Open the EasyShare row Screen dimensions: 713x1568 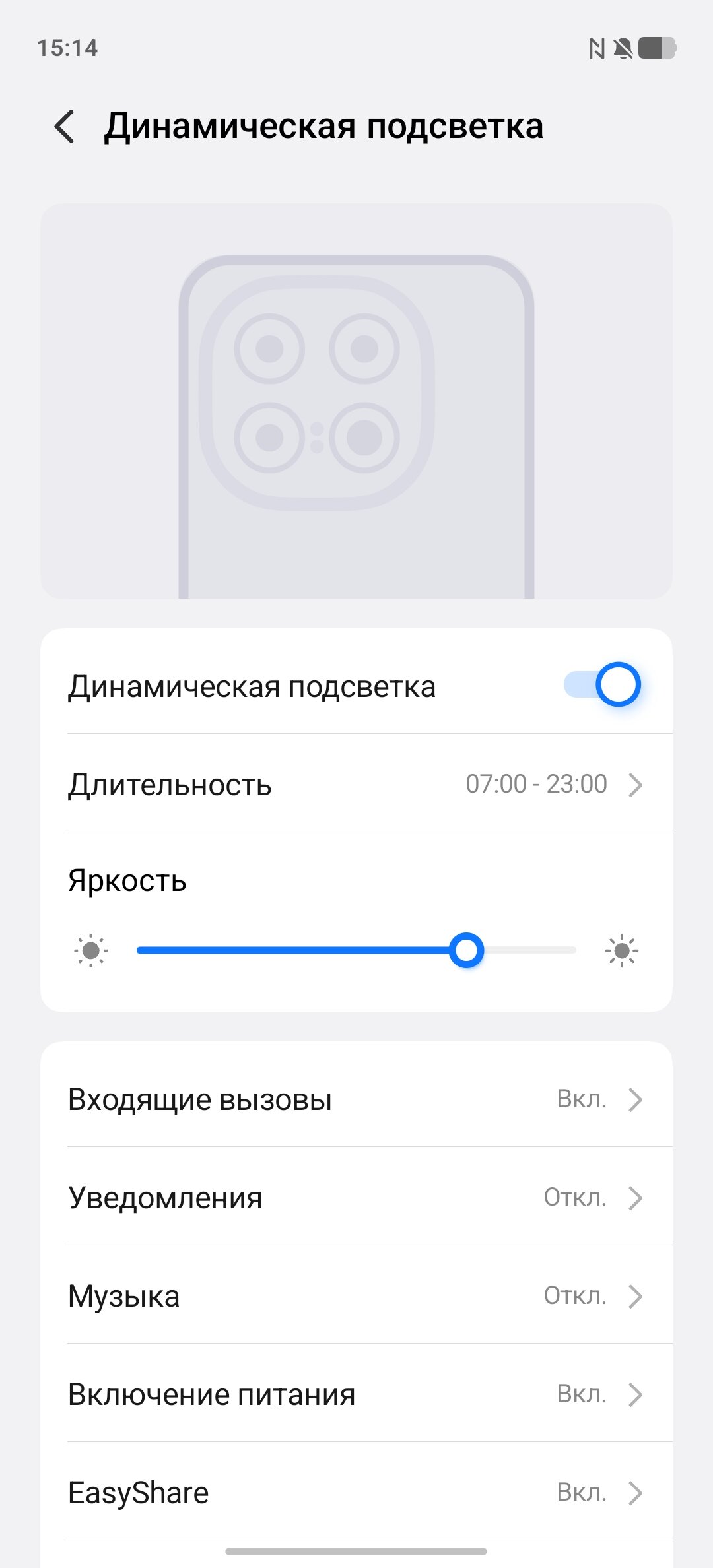(x=356, y=1491)
